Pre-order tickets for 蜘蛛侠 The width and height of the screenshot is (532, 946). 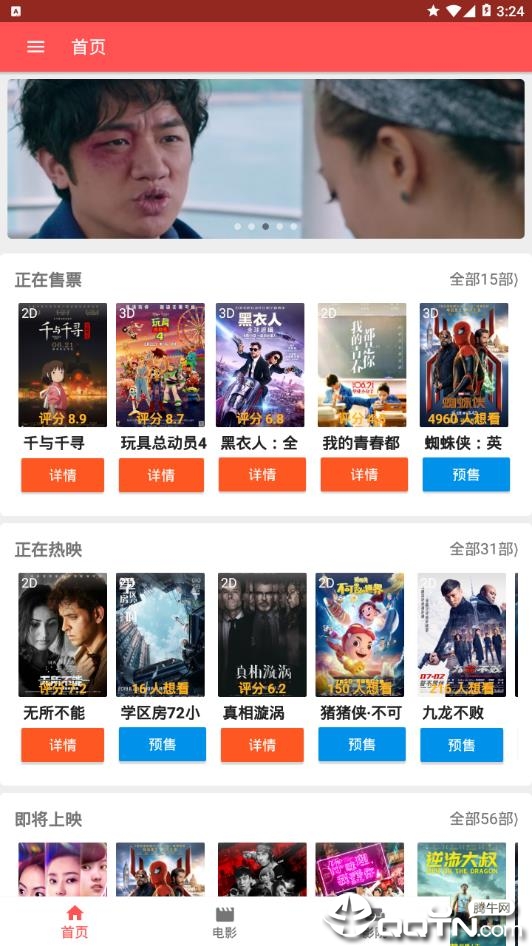click(x=466, y=475)
